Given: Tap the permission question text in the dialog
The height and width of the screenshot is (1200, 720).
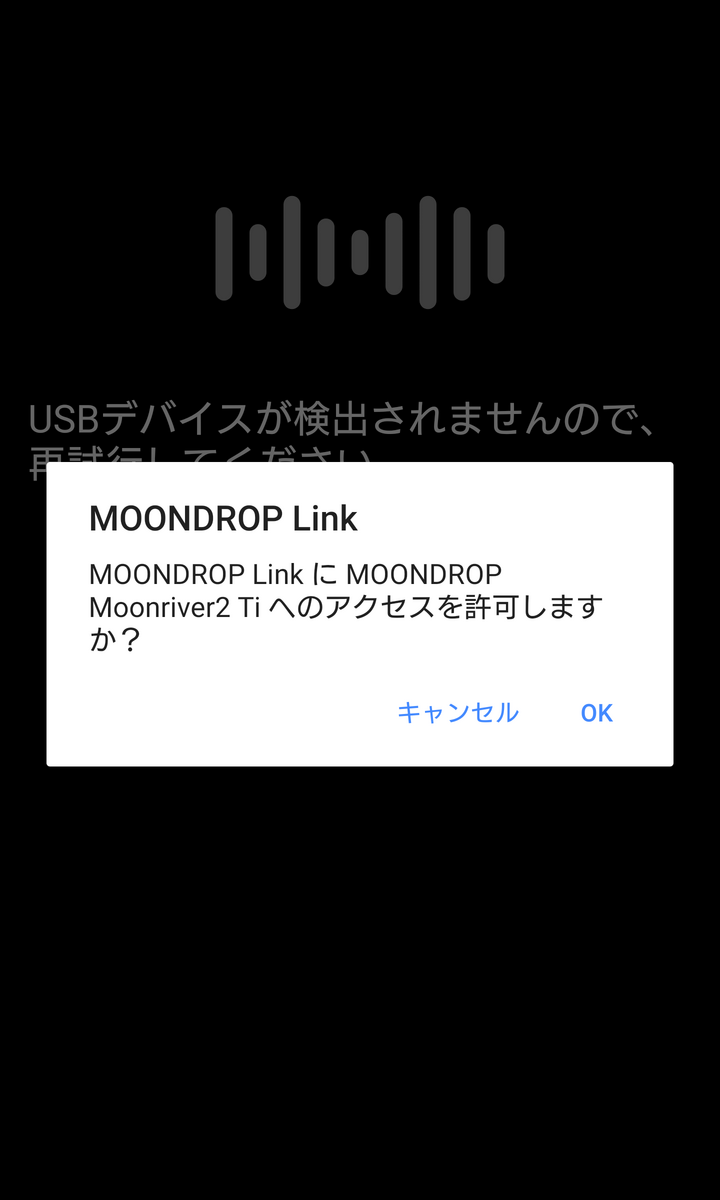Looking at the screenshot, I should (x=346, y=606).
